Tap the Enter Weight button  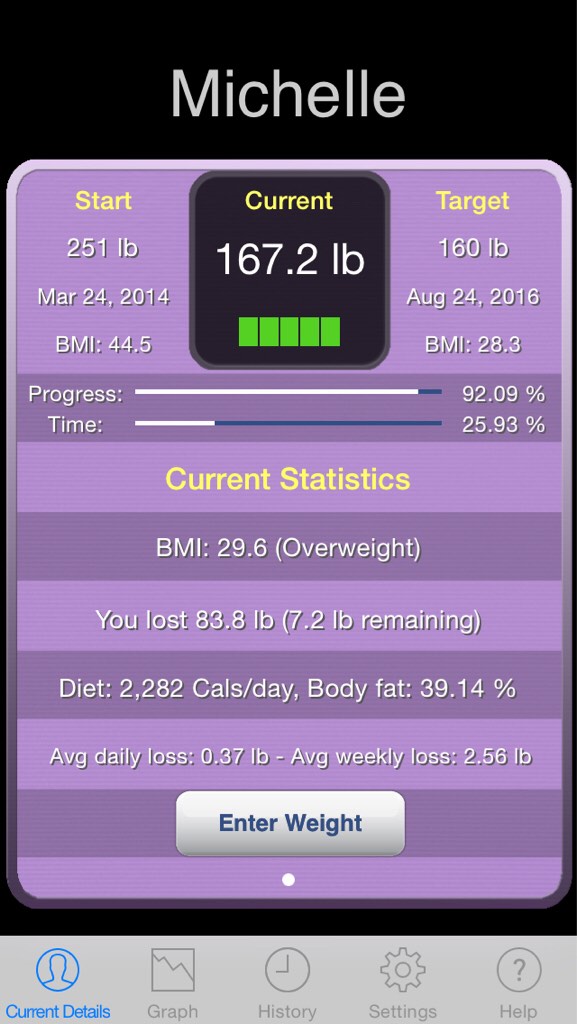(290, 823)
